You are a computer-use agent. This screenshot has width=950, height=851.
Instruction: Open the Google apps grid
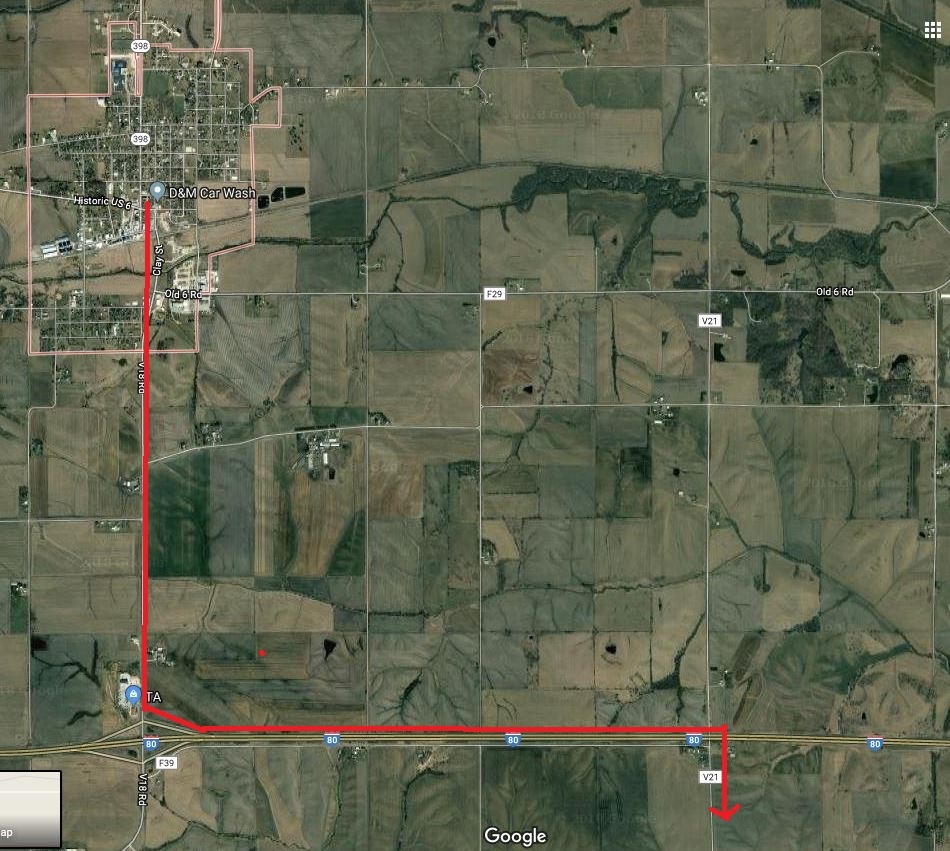pos(930,28)
